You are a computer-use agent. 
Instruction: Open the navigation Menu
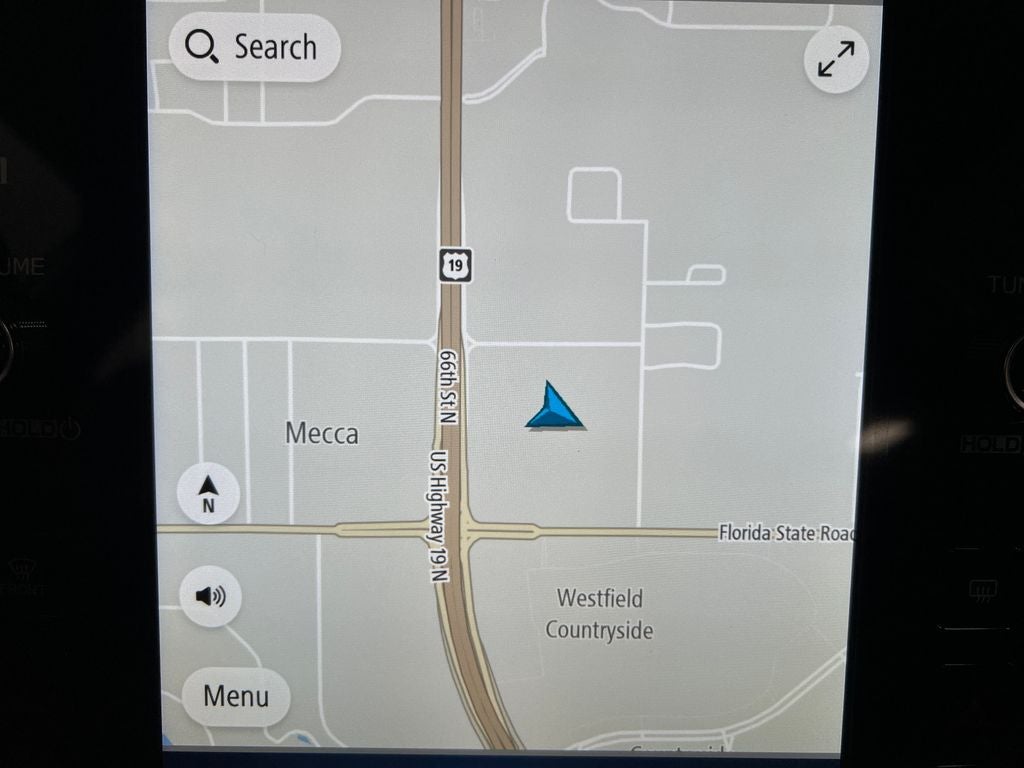pyautogui.click(x=236, y=696)
